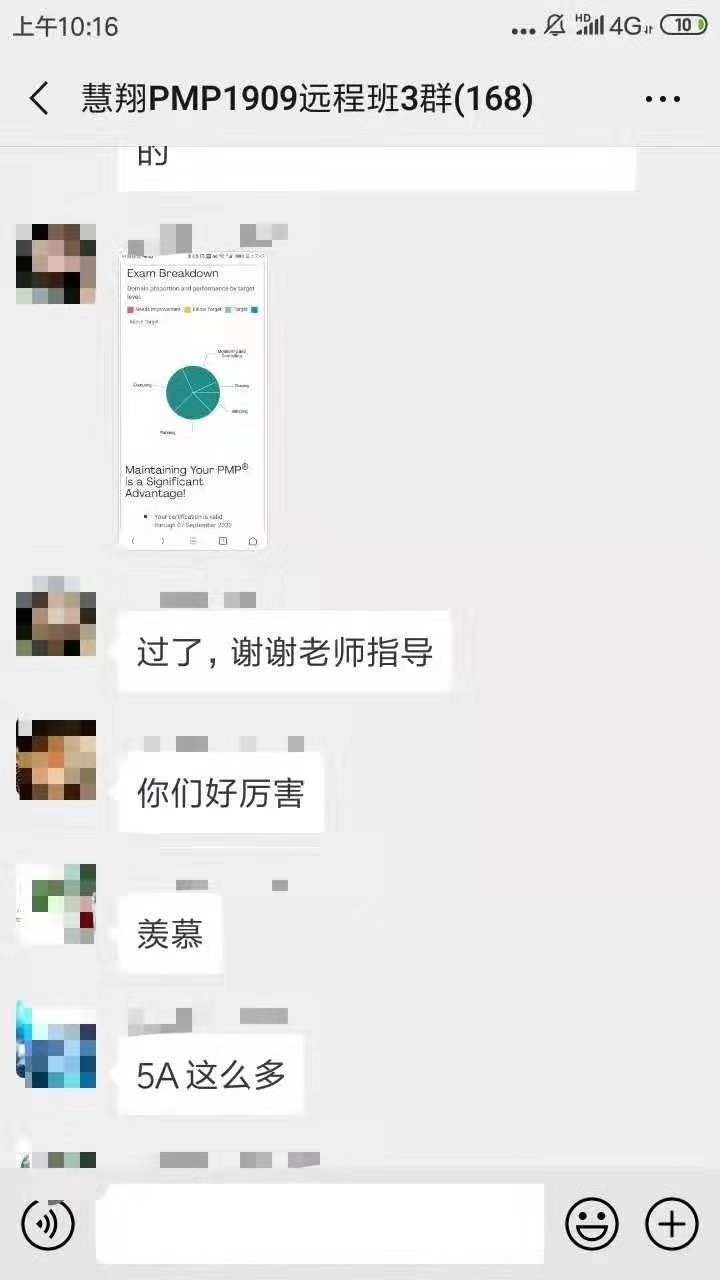View avatar of sender of 羡慕
Screen dimensions: 720x1280
pos(56,904)
